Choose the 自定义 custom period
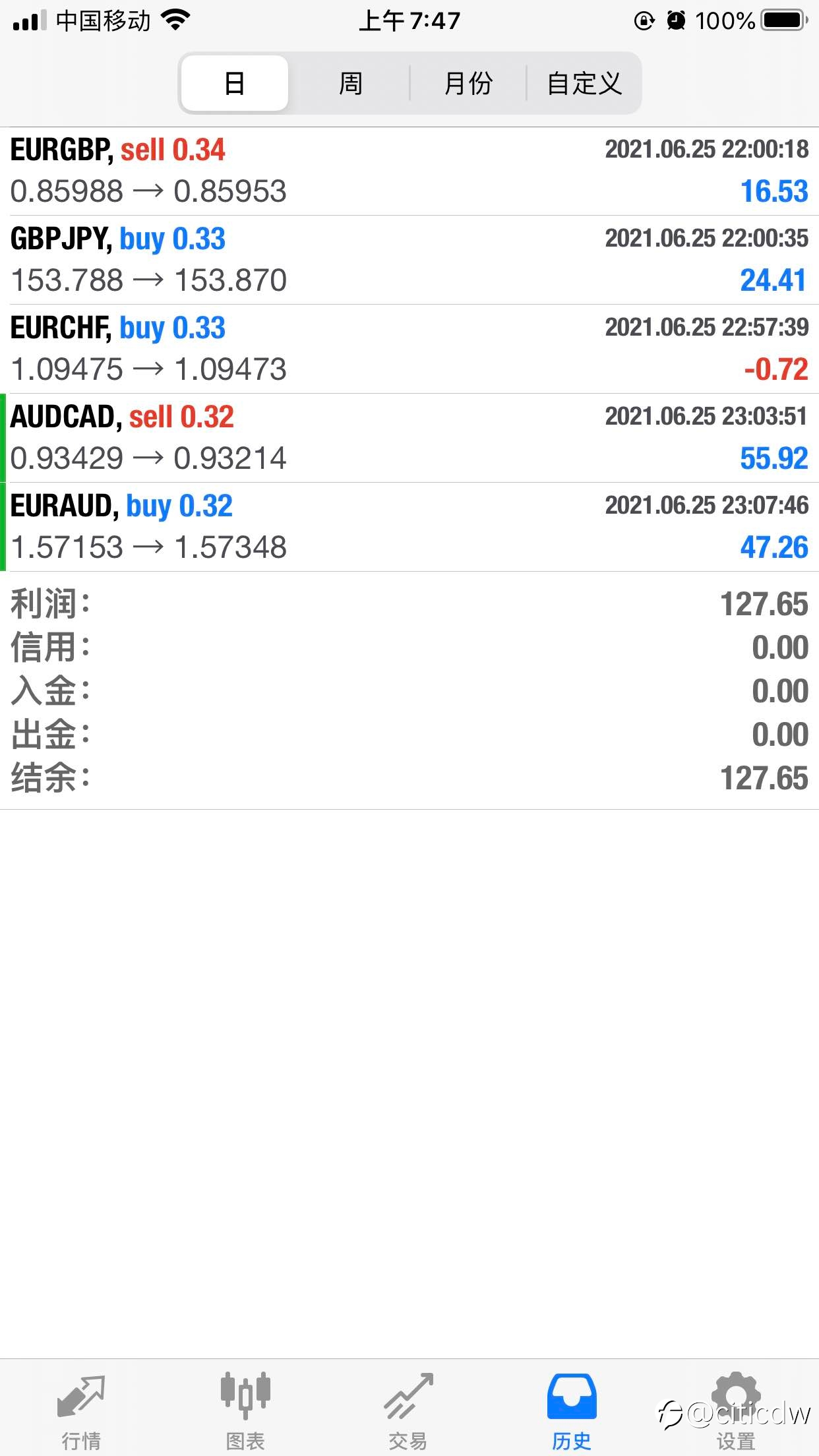The width and height of the screenshot is (819, 1456). (584, 83)
